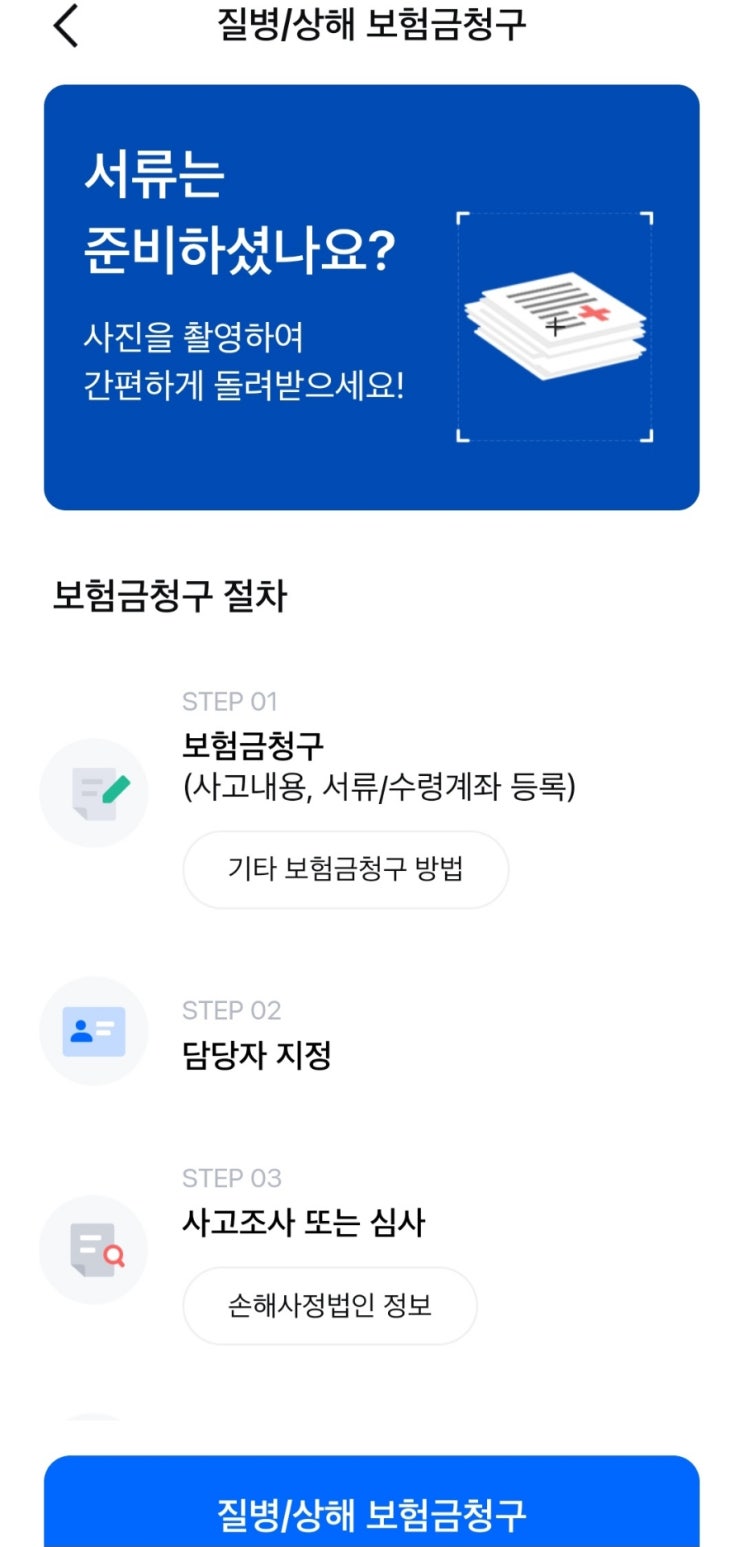View 손해사정법인 정보
The width and height of the screenshot is (743, 1547).
point(329,1305)
